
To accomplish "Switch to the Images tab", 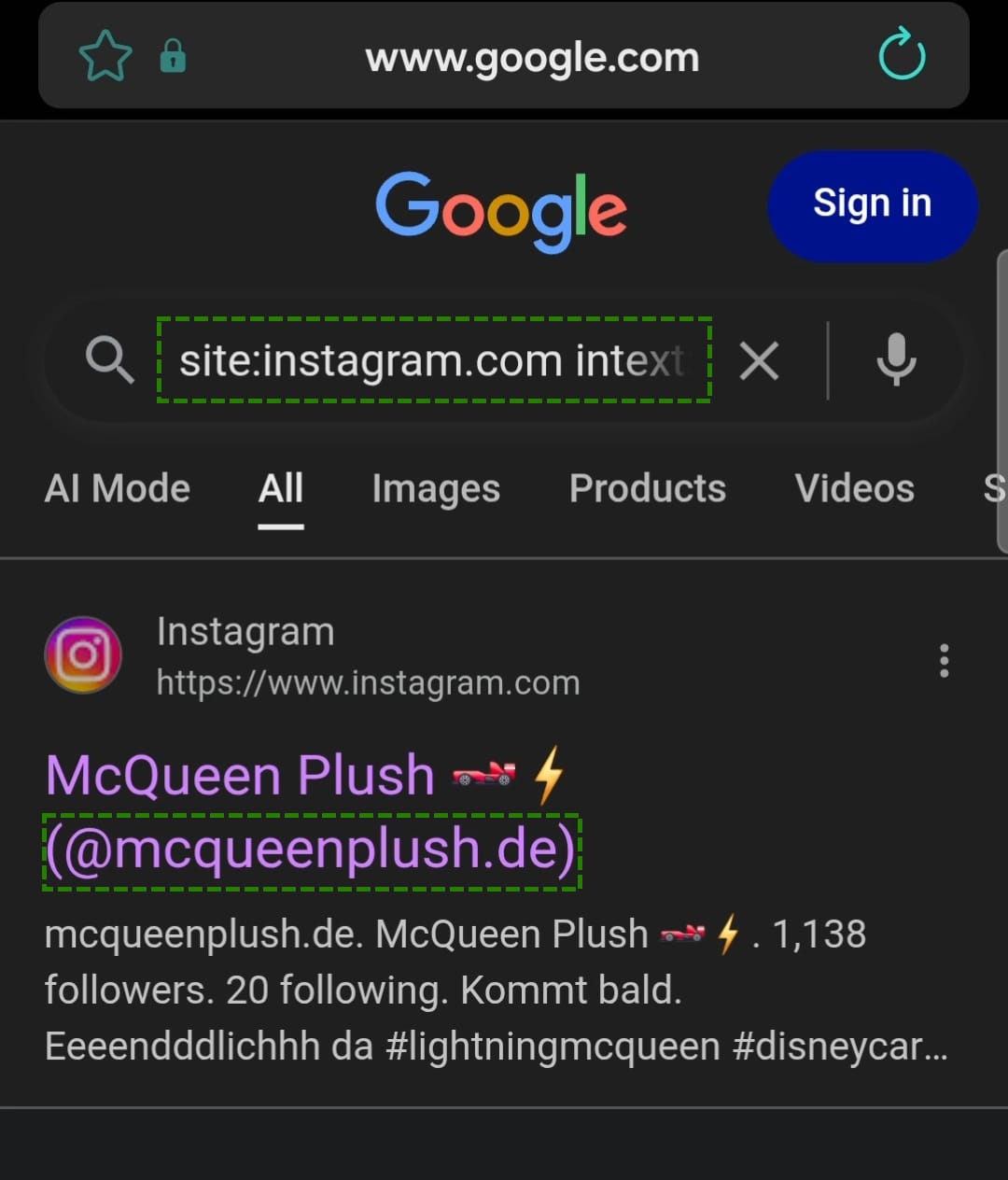I will [436, 489].
